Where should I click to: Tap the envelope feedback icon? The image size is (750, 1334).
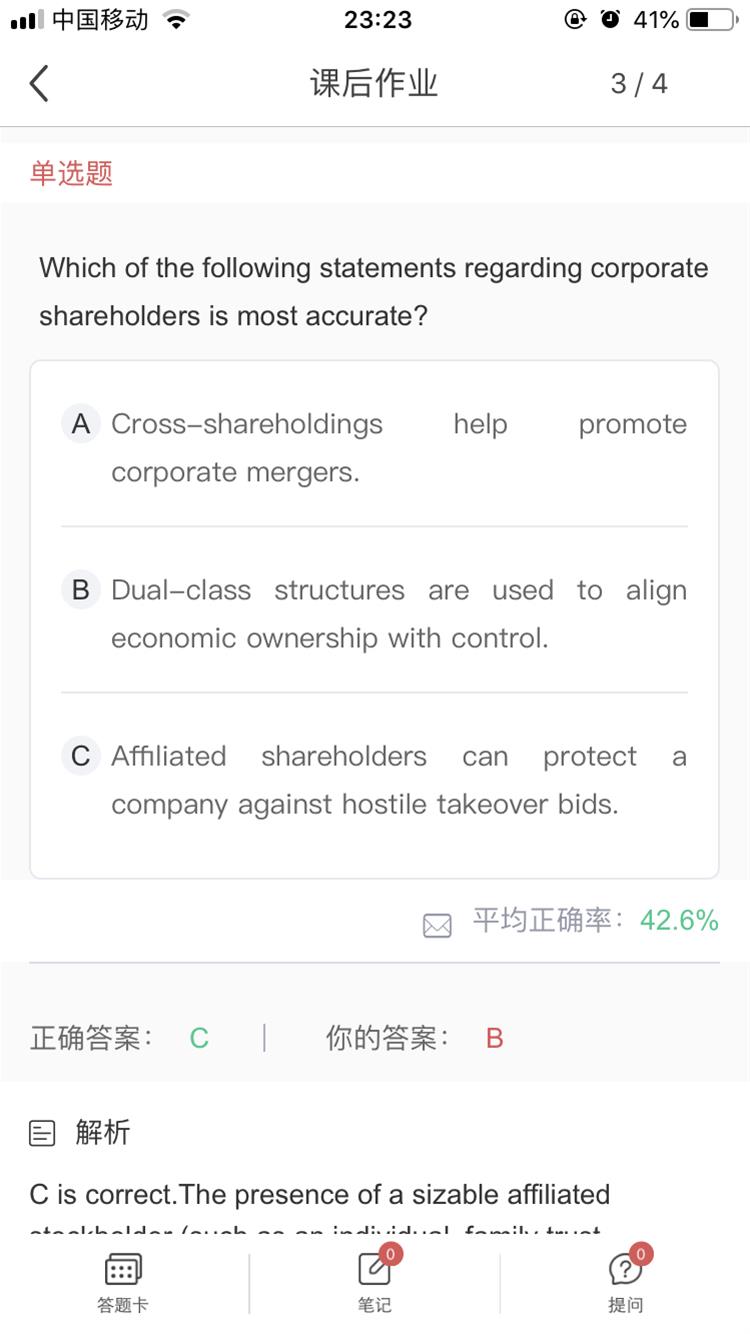pyautogui.click(x=437, y=925)
